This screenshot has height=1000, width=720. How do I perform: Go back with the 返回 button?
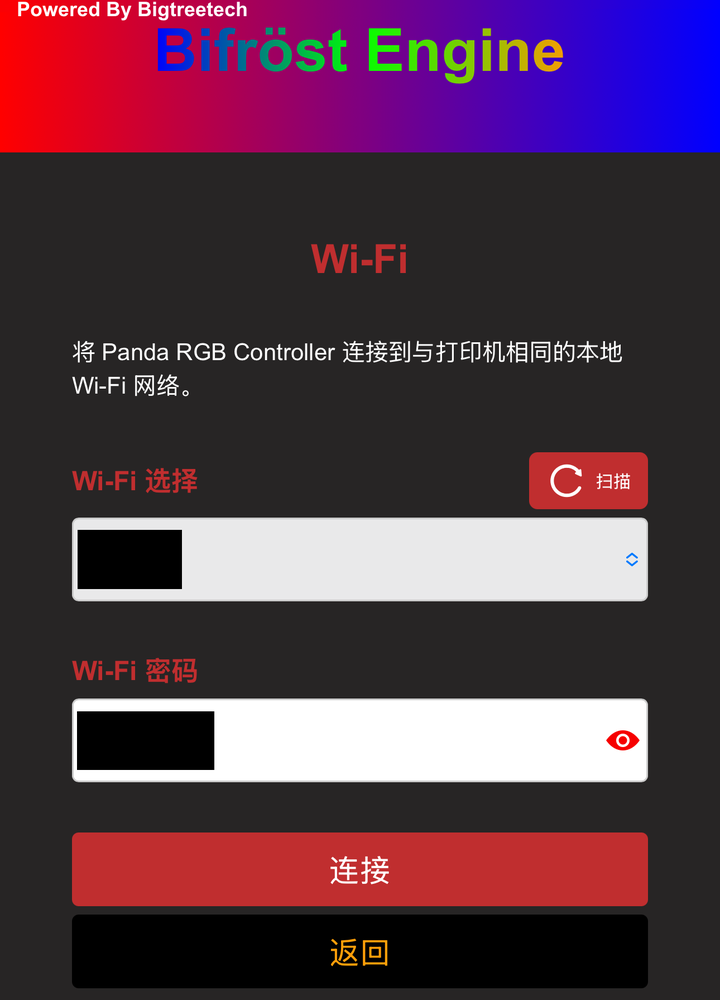point(360,952)
